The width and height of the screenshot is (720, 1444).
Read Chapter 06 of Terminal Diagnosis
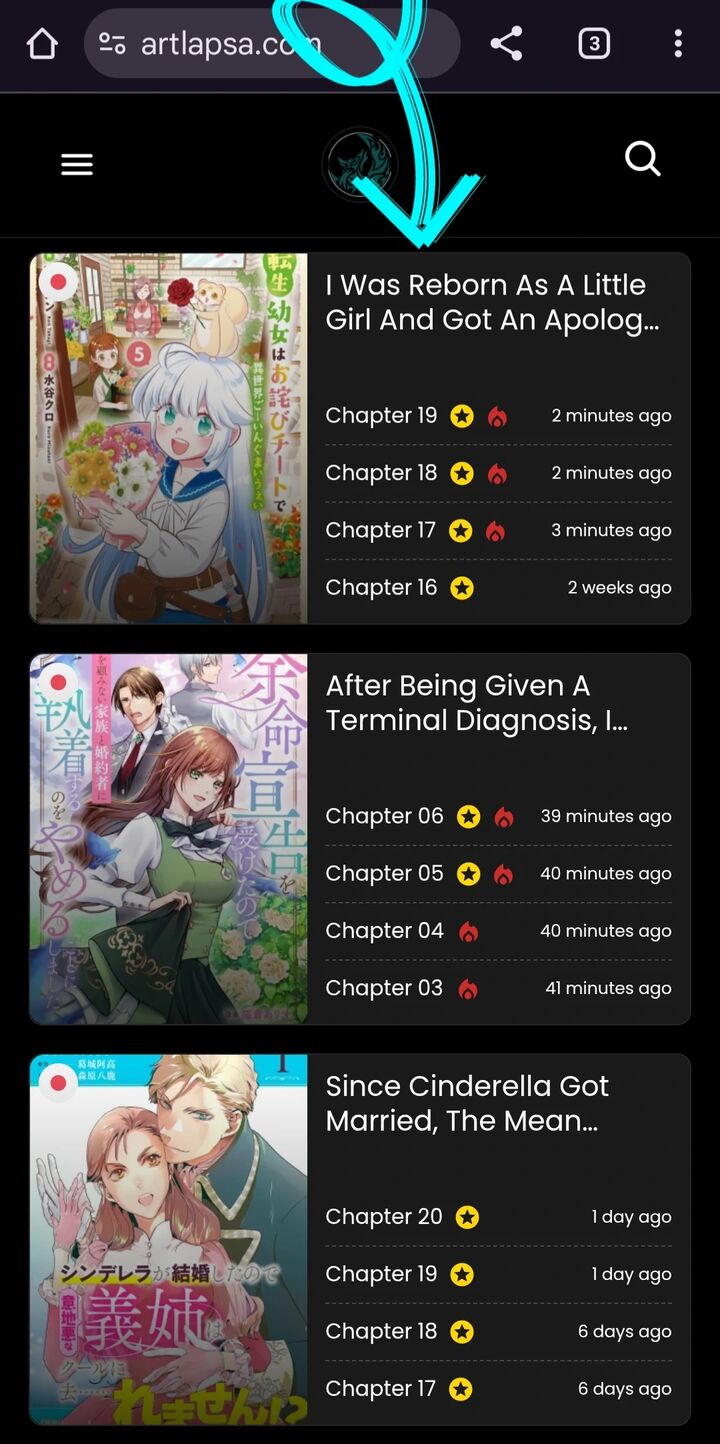coord(384,817)
